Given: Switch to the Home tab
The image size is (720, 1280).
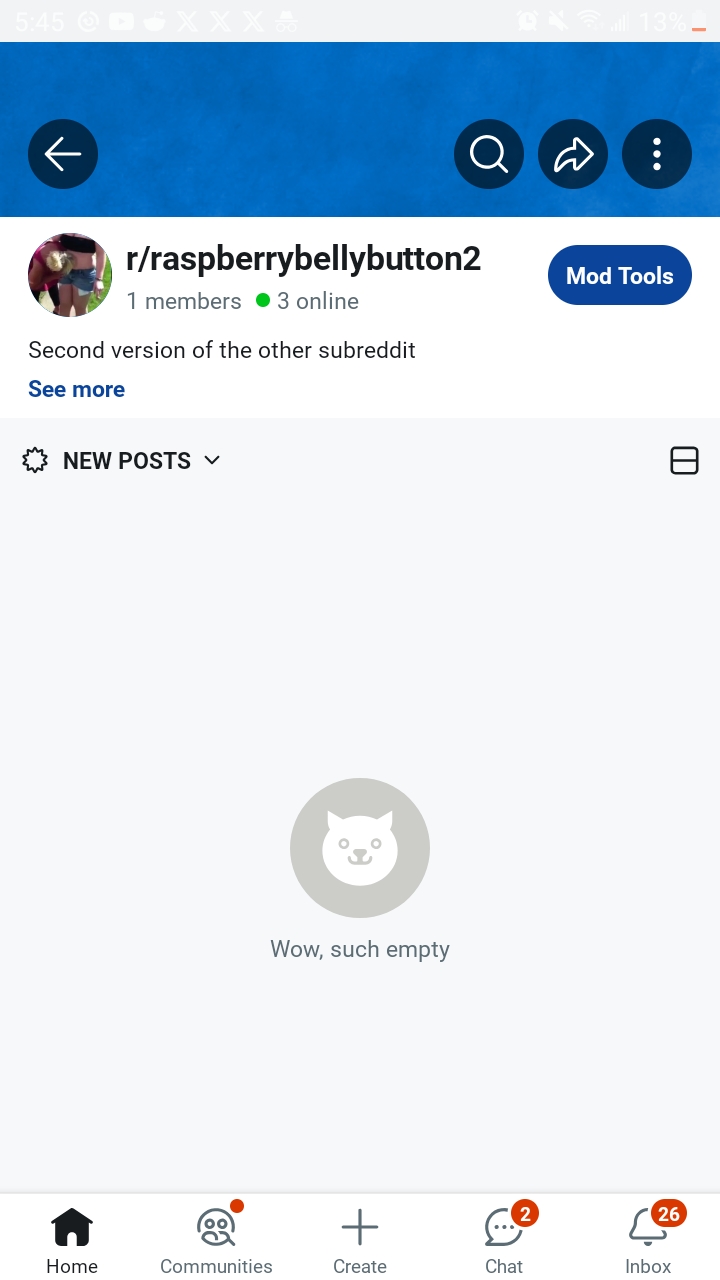Looking at the screenshot, I should tap(71, 1238).
